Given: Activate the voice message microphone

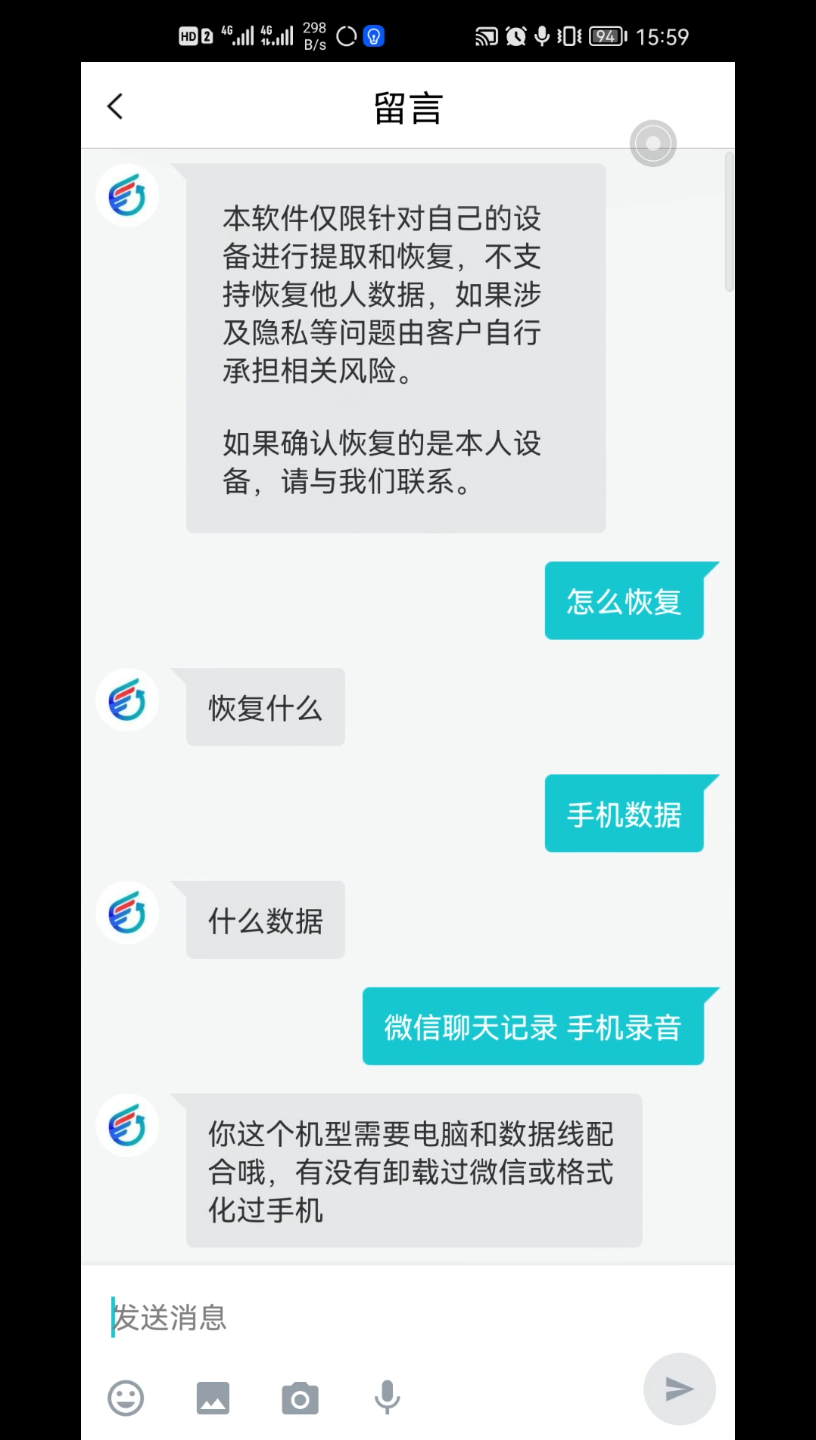Looking at the screenshot, I should 386,1397.
